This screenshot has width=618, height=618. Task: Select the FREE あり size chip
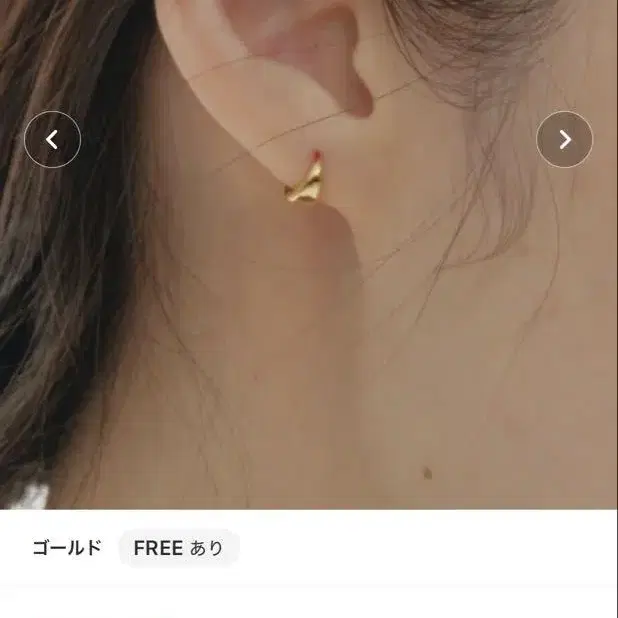[179, 548]
